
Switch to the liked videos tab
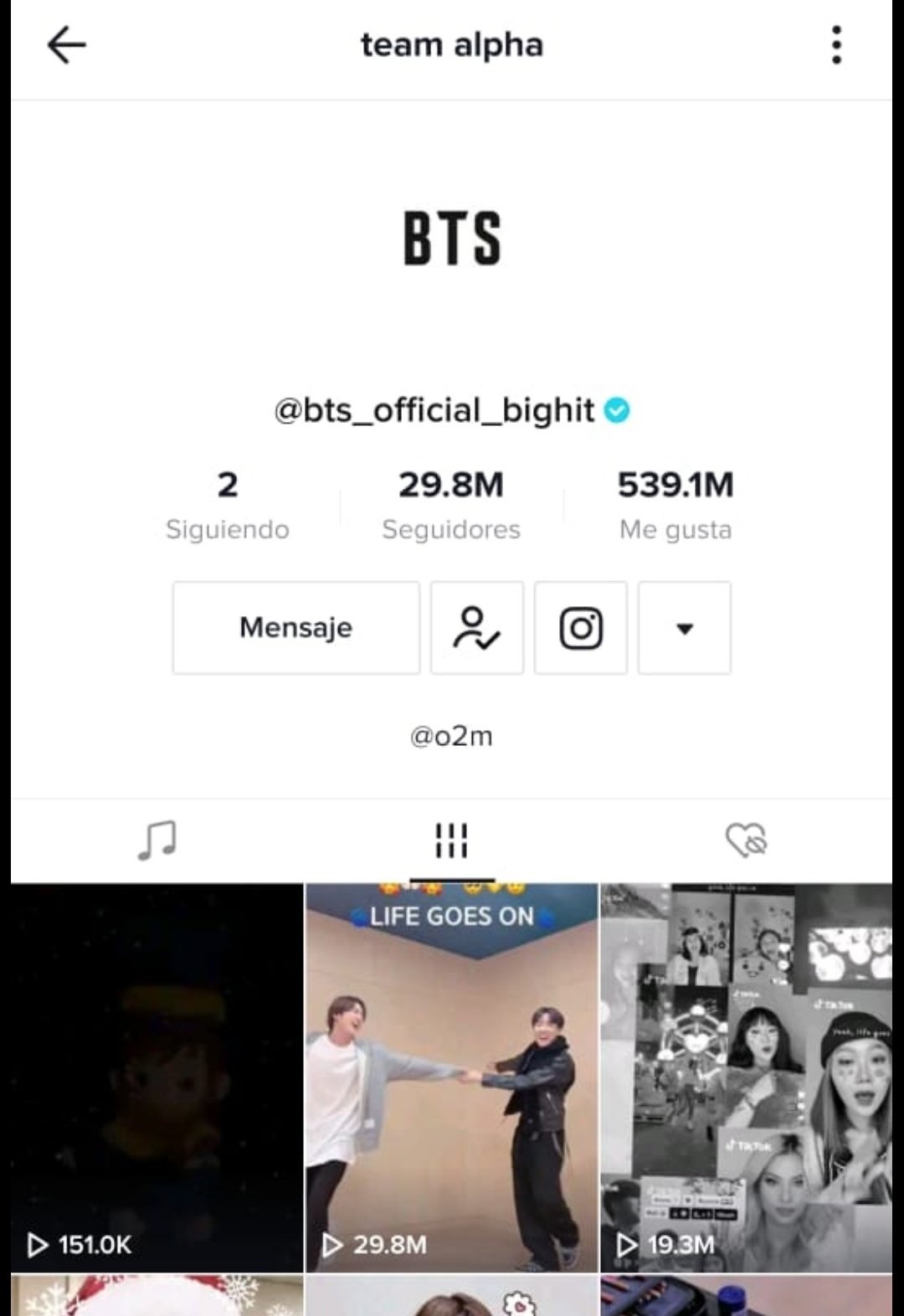click(746, 840)
